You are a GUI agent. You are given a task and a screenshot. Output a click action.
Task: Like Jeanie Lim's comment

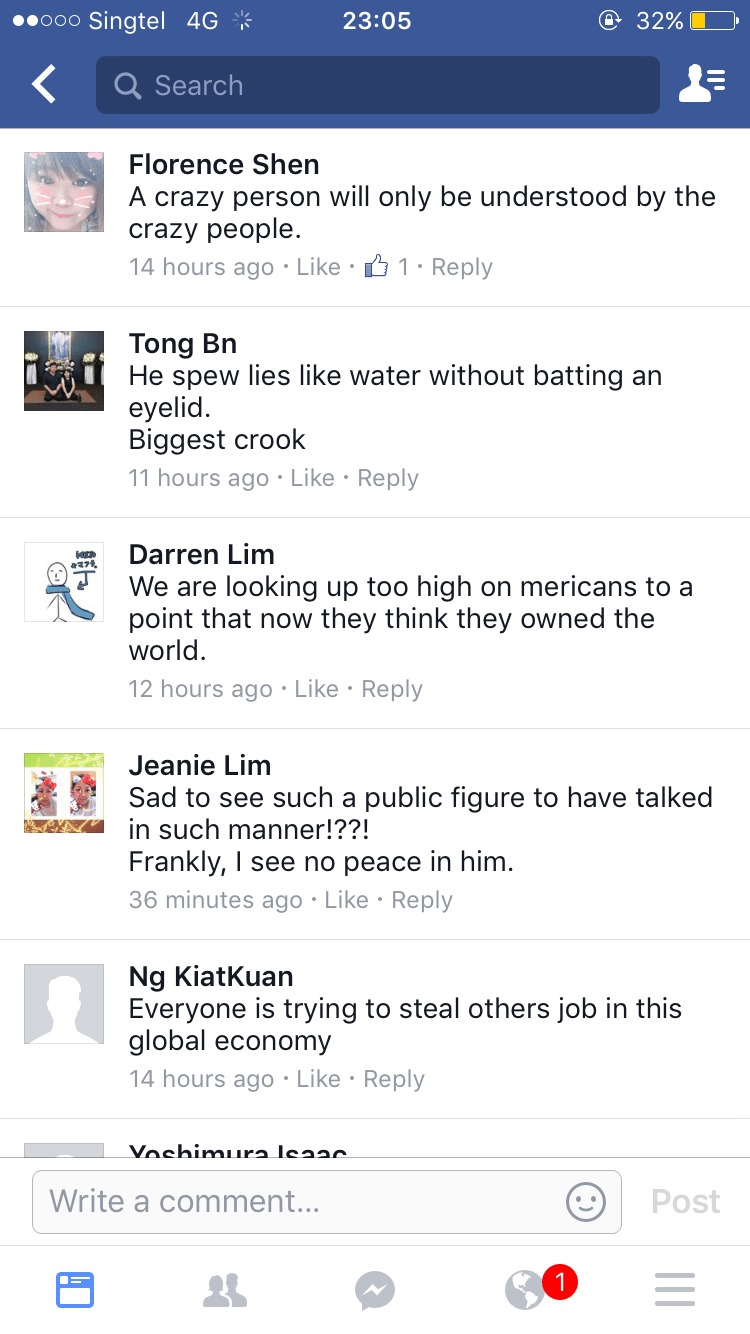tap(346, 900)
